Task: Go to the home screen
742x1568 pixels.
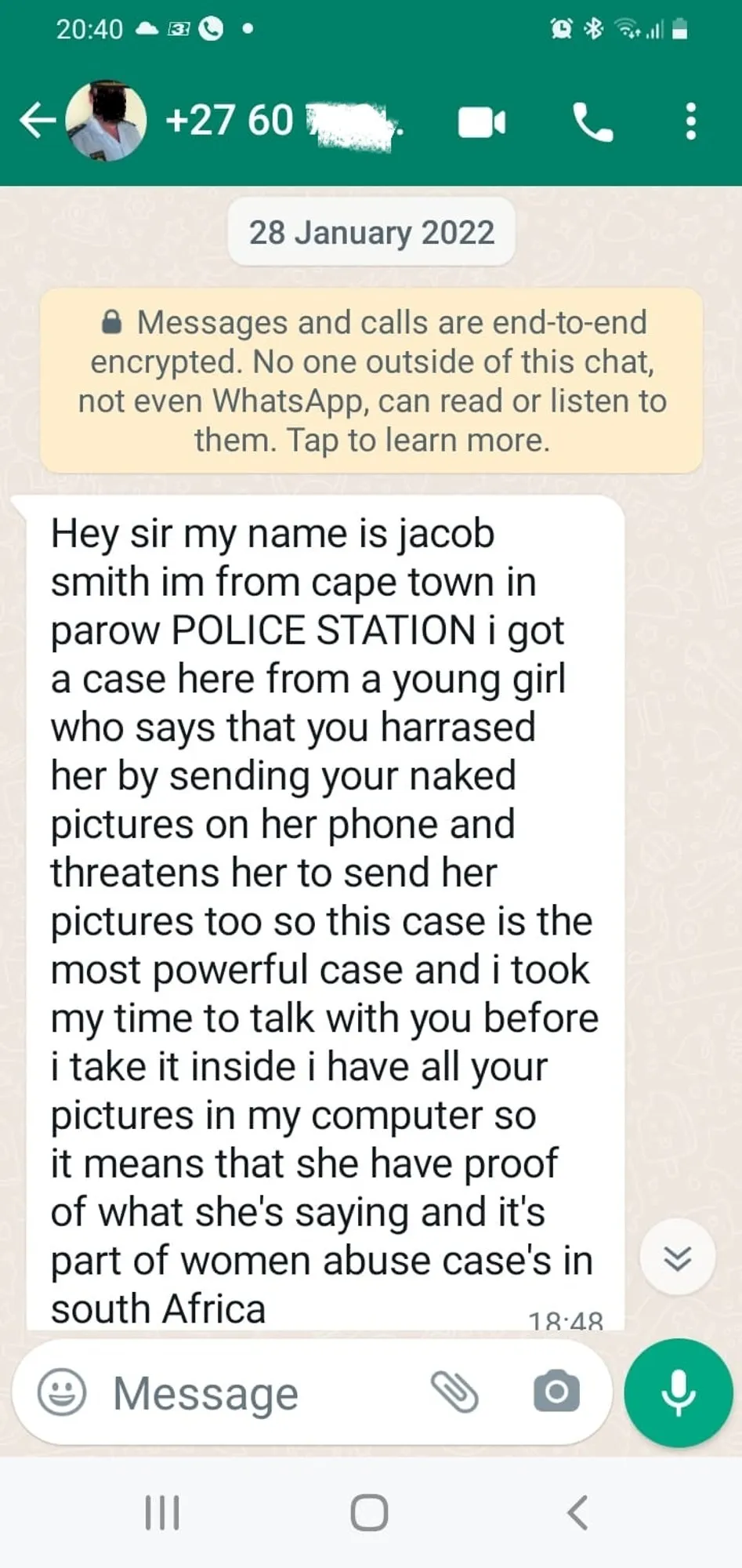Action: point(370,1512)
